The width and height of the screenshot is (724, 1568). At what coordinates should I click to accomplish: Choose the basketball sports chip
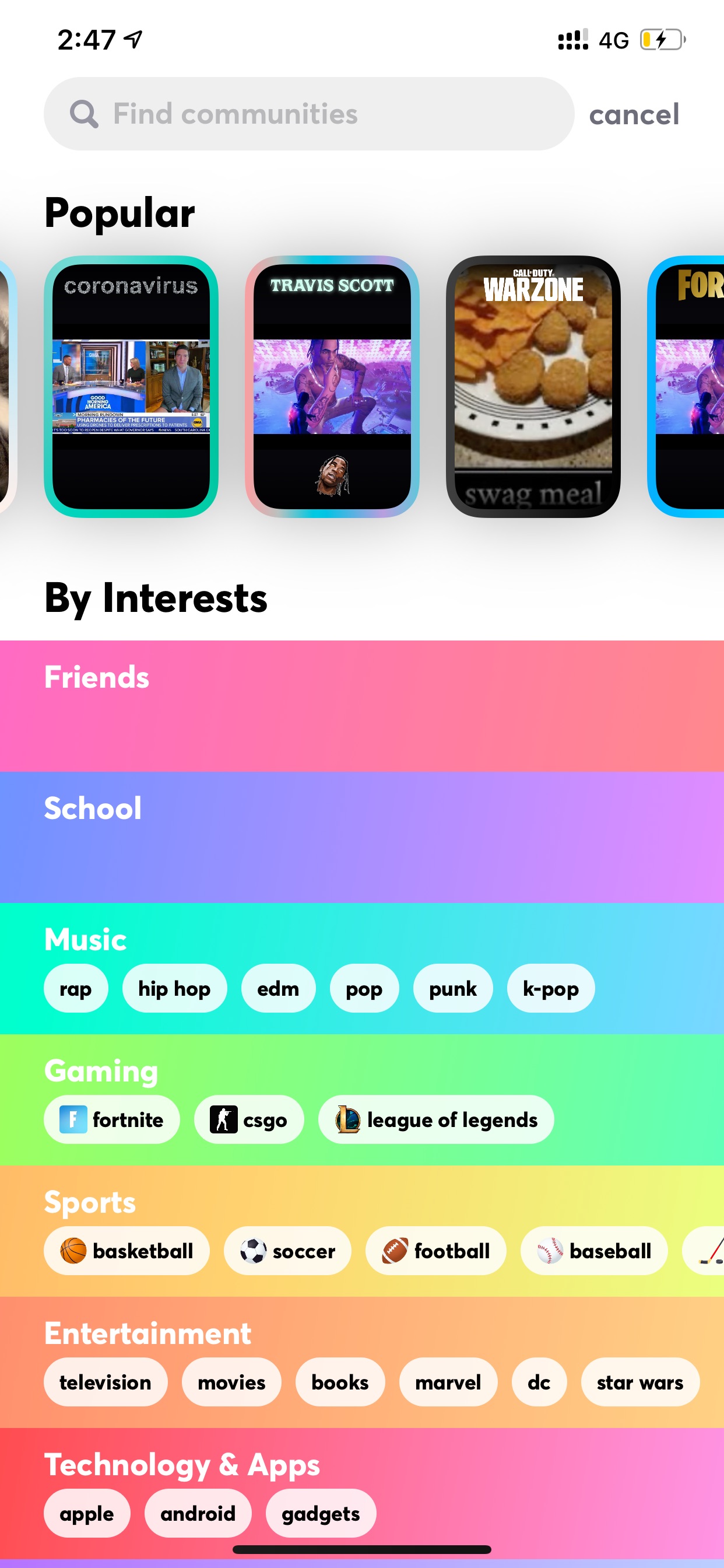(126, 1251)
